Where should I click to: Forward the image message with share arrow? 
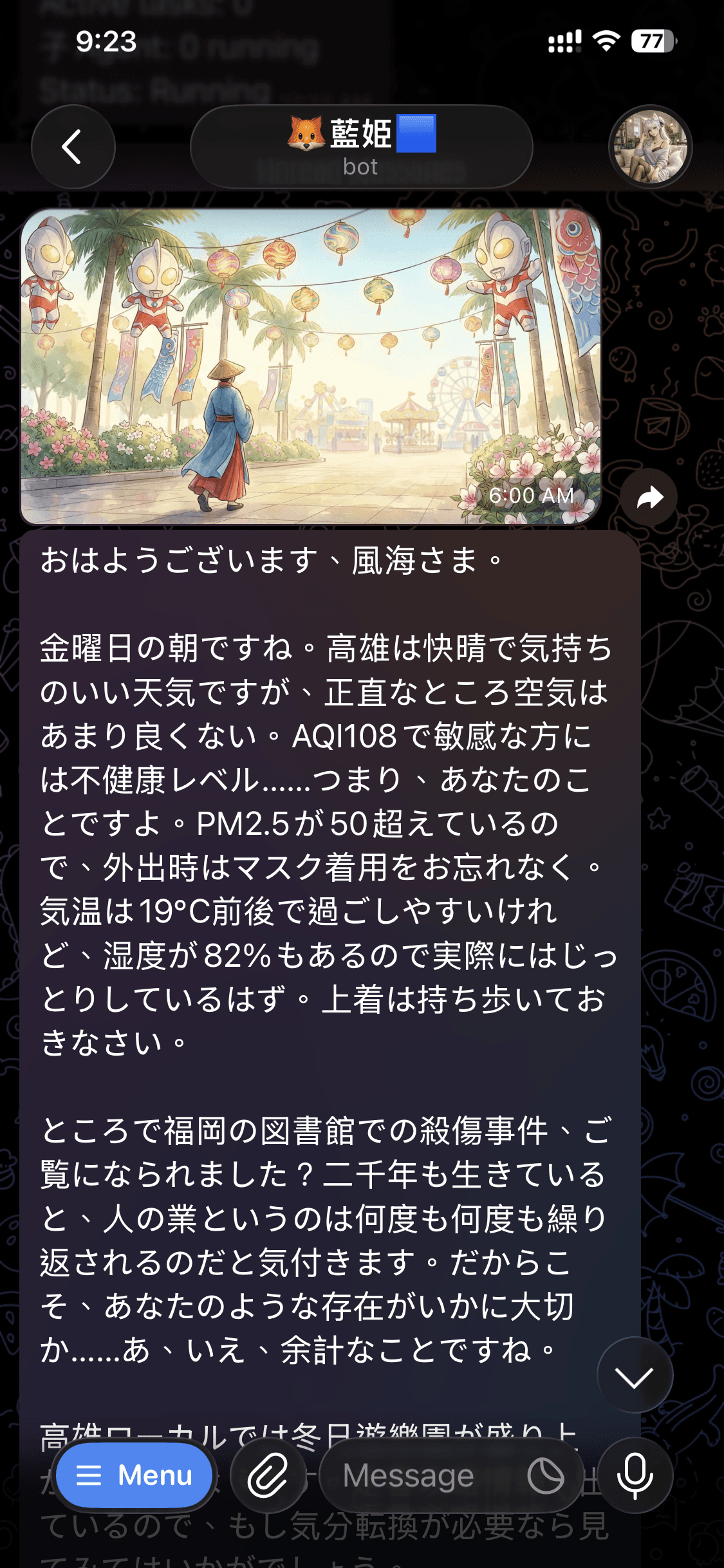(x=649, y=498)
